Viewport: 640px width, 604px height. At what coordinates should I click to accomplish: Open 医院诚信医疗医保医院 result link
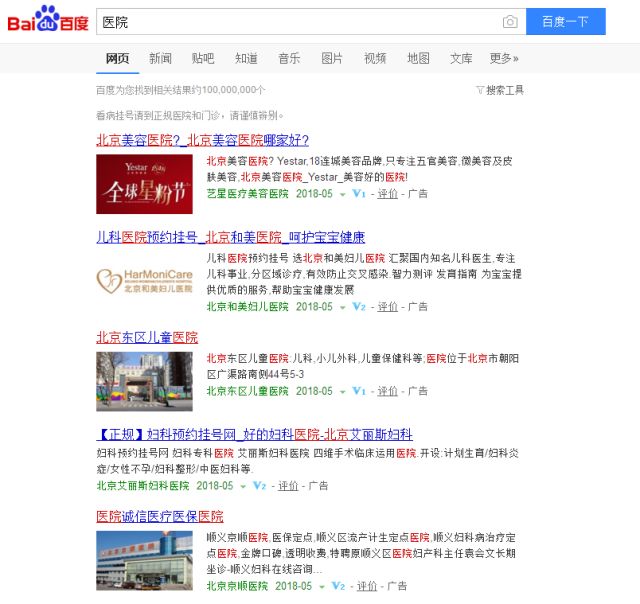[160, 516]
